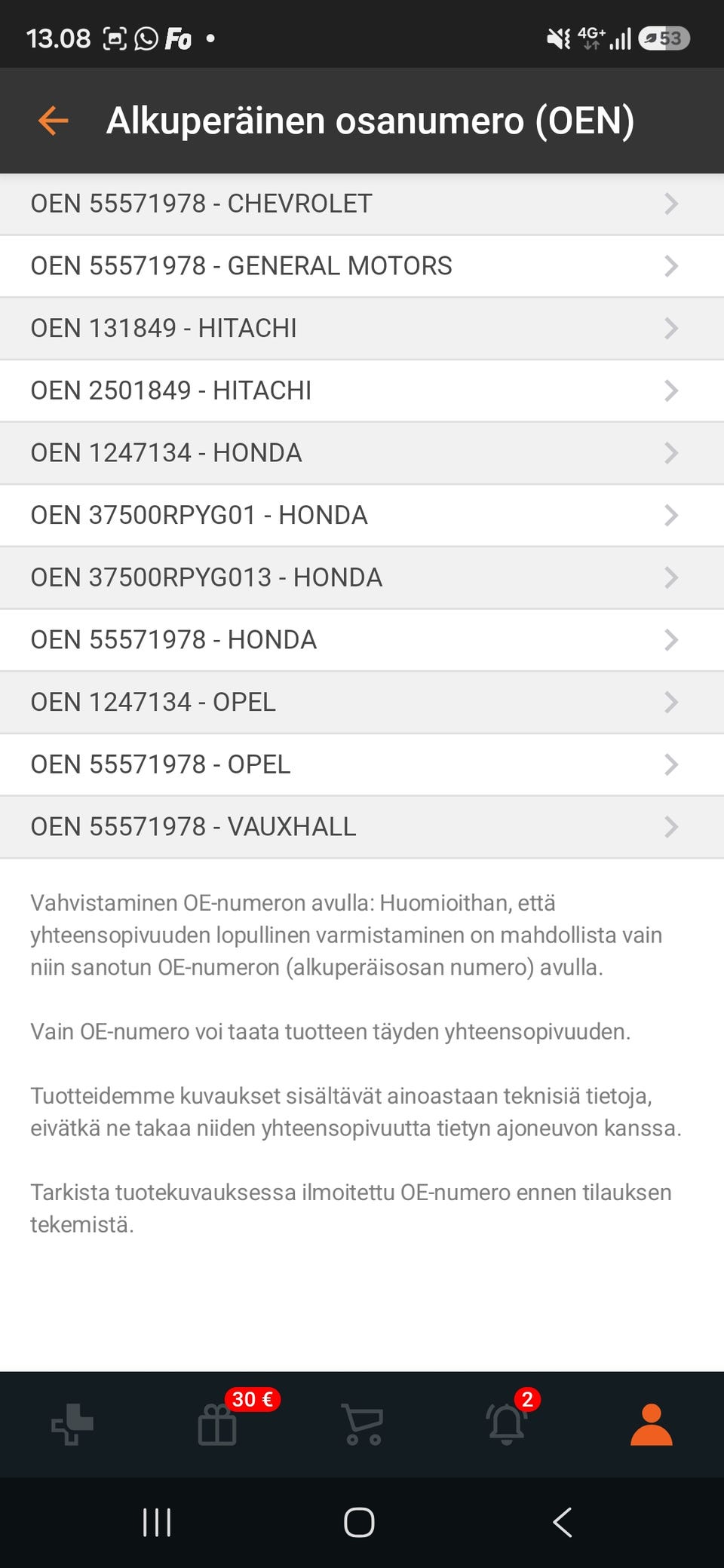Tap the system home button
The width and height of the screenshot is (724, 1568).
pyautogui.click(x=359, y=1522)
